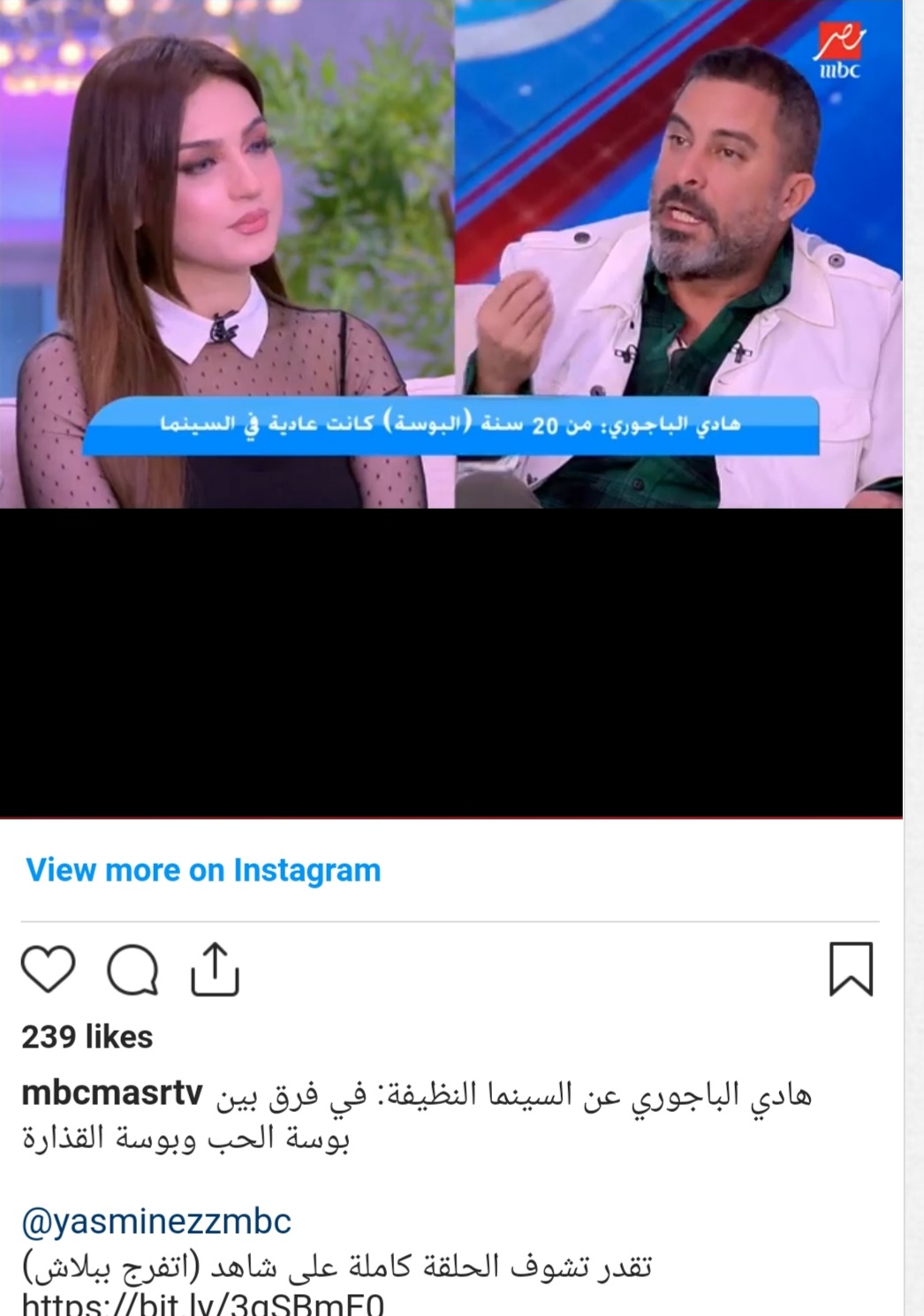Bookmark the mbcmasrtv post
This screenshot has height=1316, width=924.
851,970
